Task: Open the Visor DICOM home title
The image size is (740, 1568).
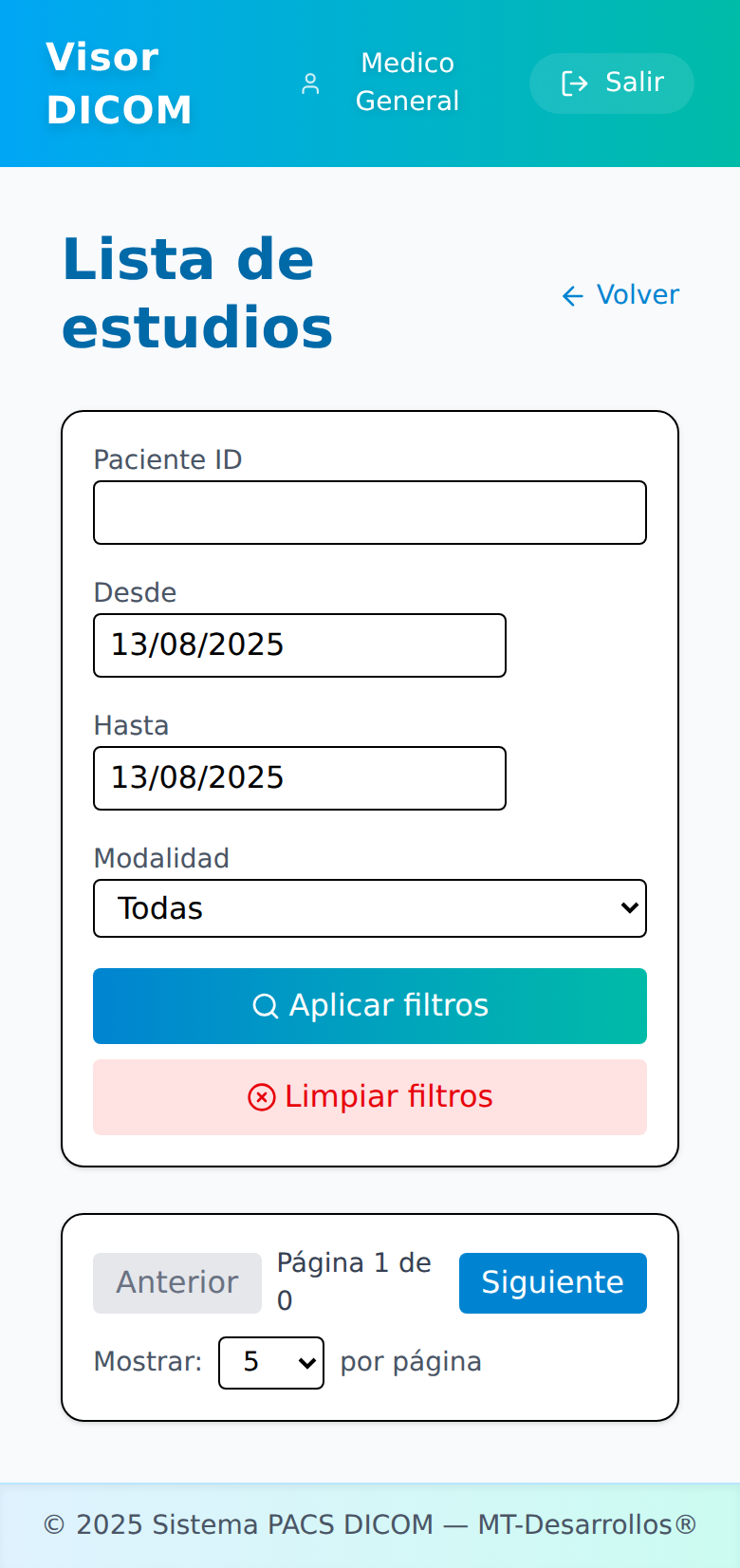Action: click(x=120, y=84)
